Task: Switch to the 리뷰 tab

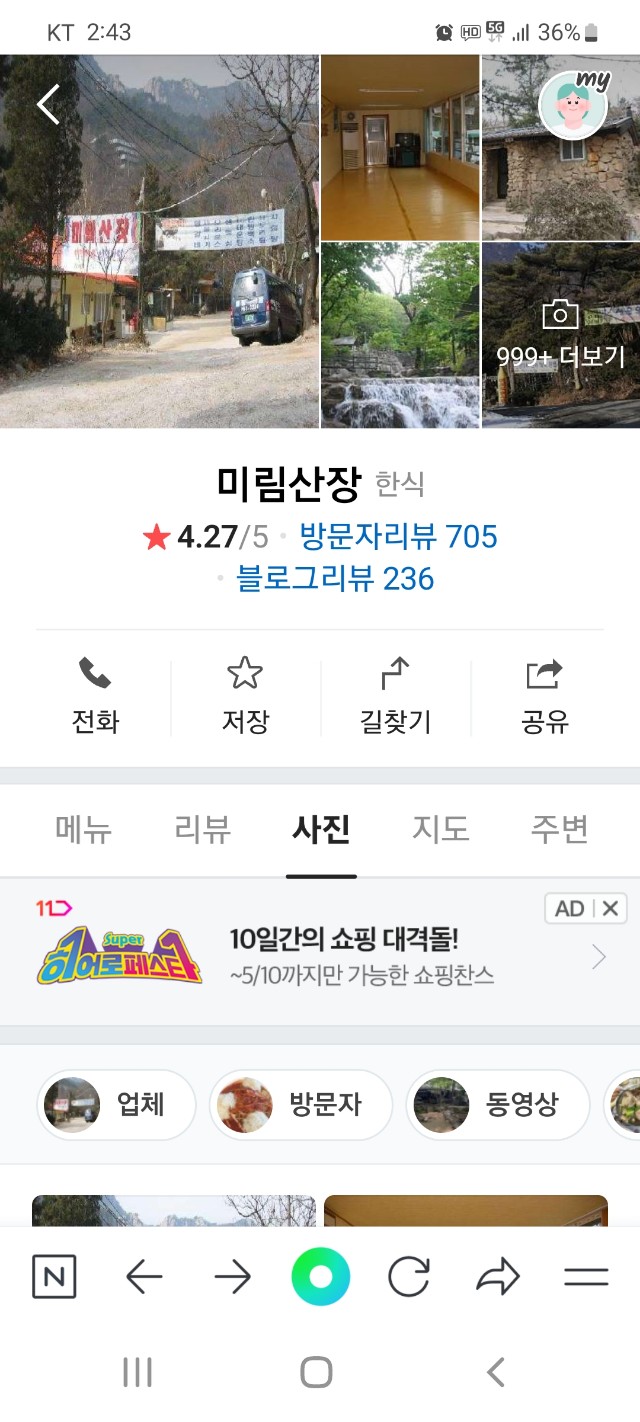Action: (202, 830)
